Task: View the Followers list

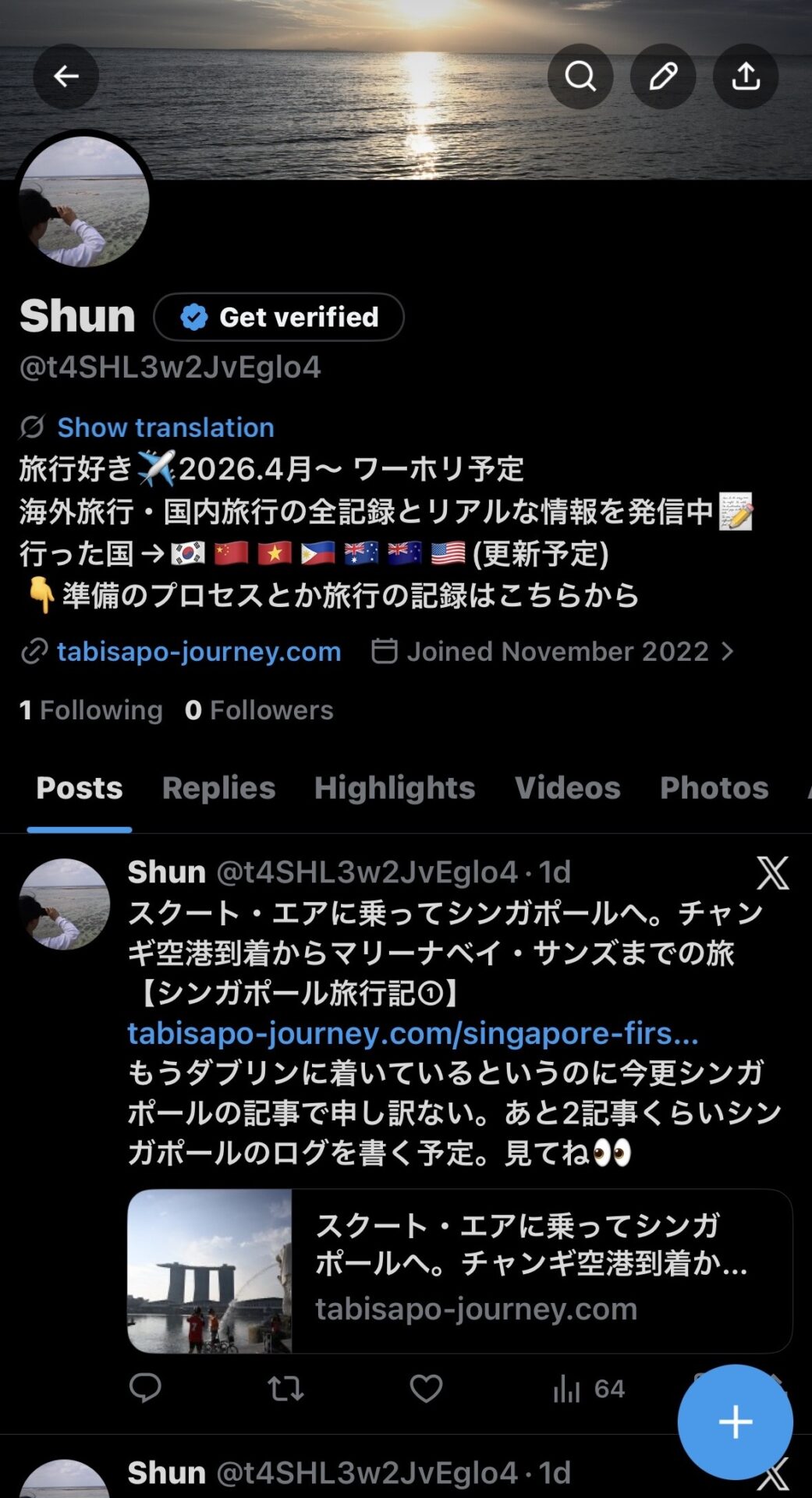Action: (259, 710)
